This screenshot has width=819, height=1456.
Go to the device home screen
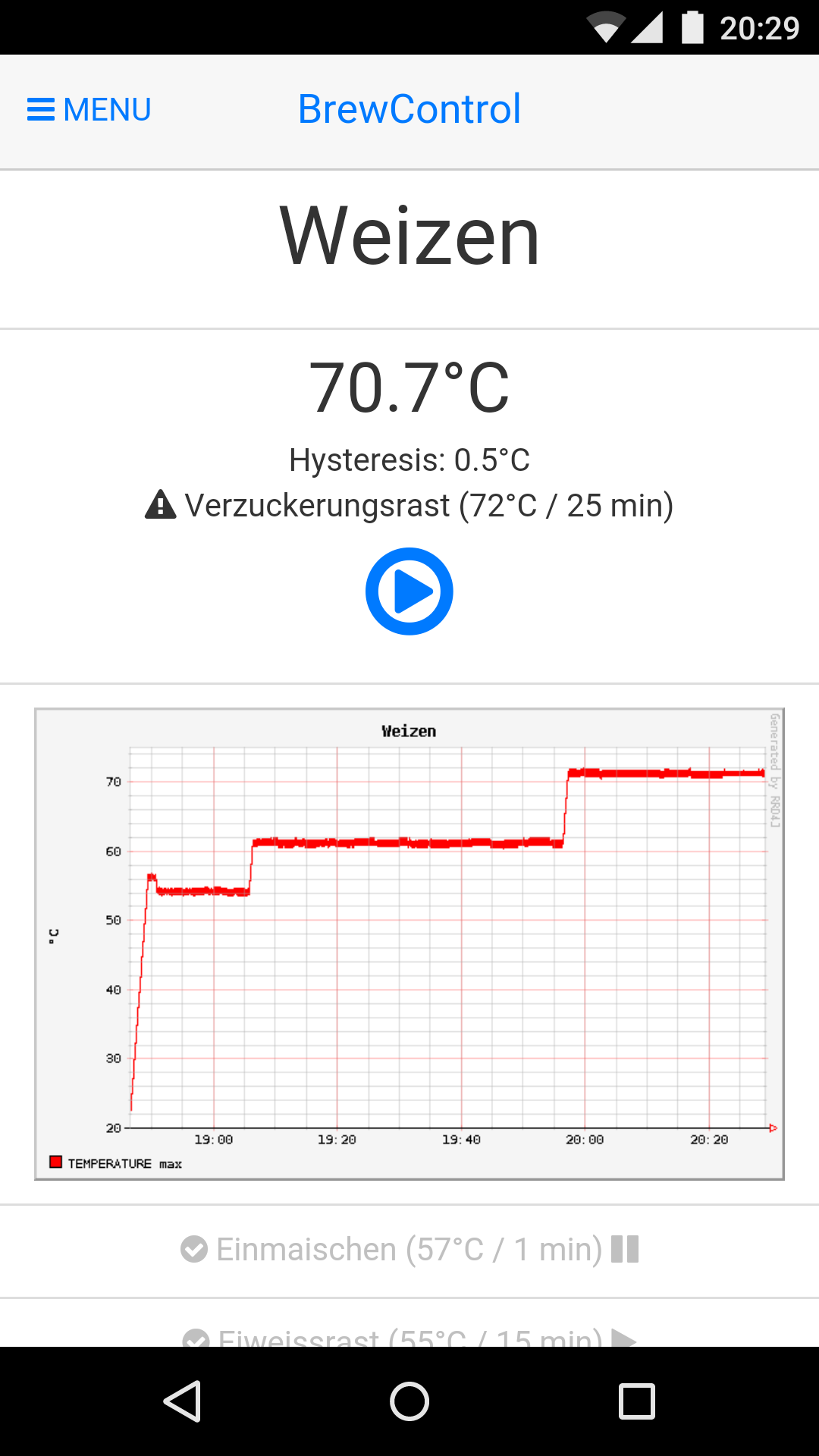[409, 1401]
